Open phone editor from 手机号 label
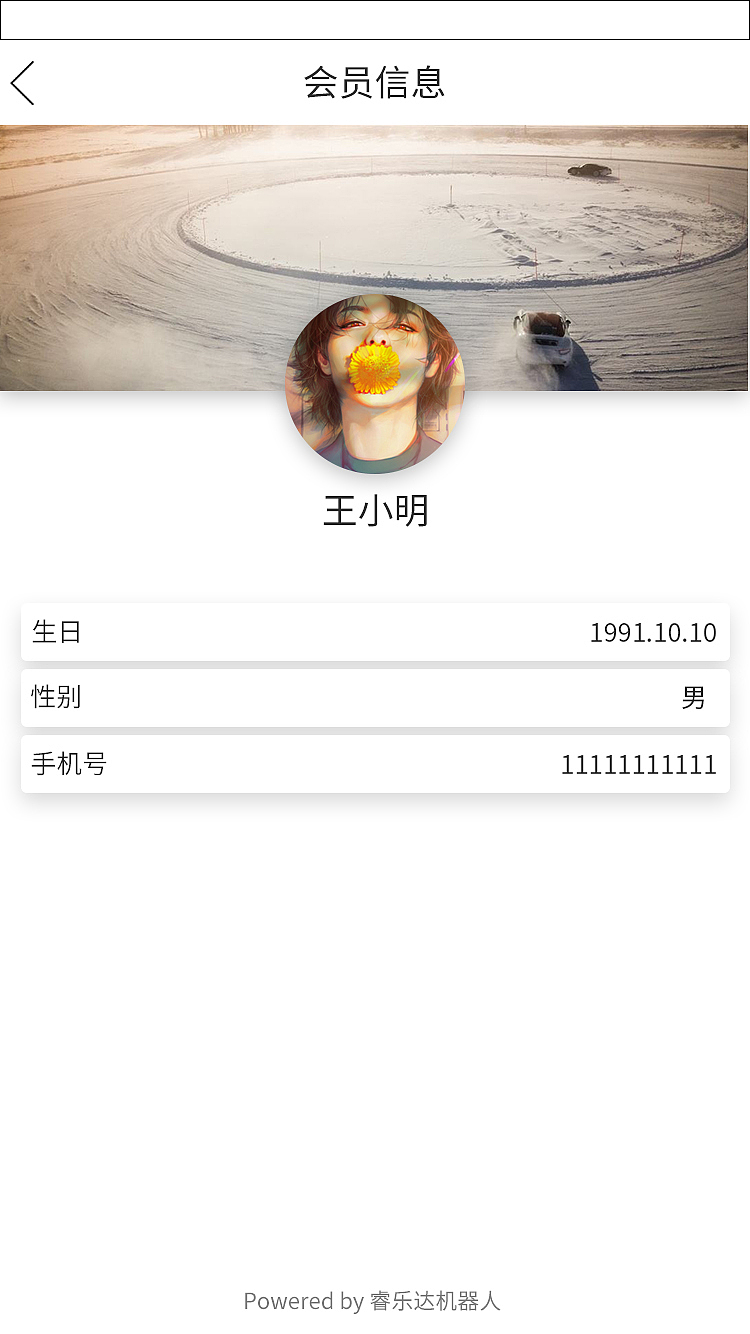750x1334 pixels. (x=69, y=764)
